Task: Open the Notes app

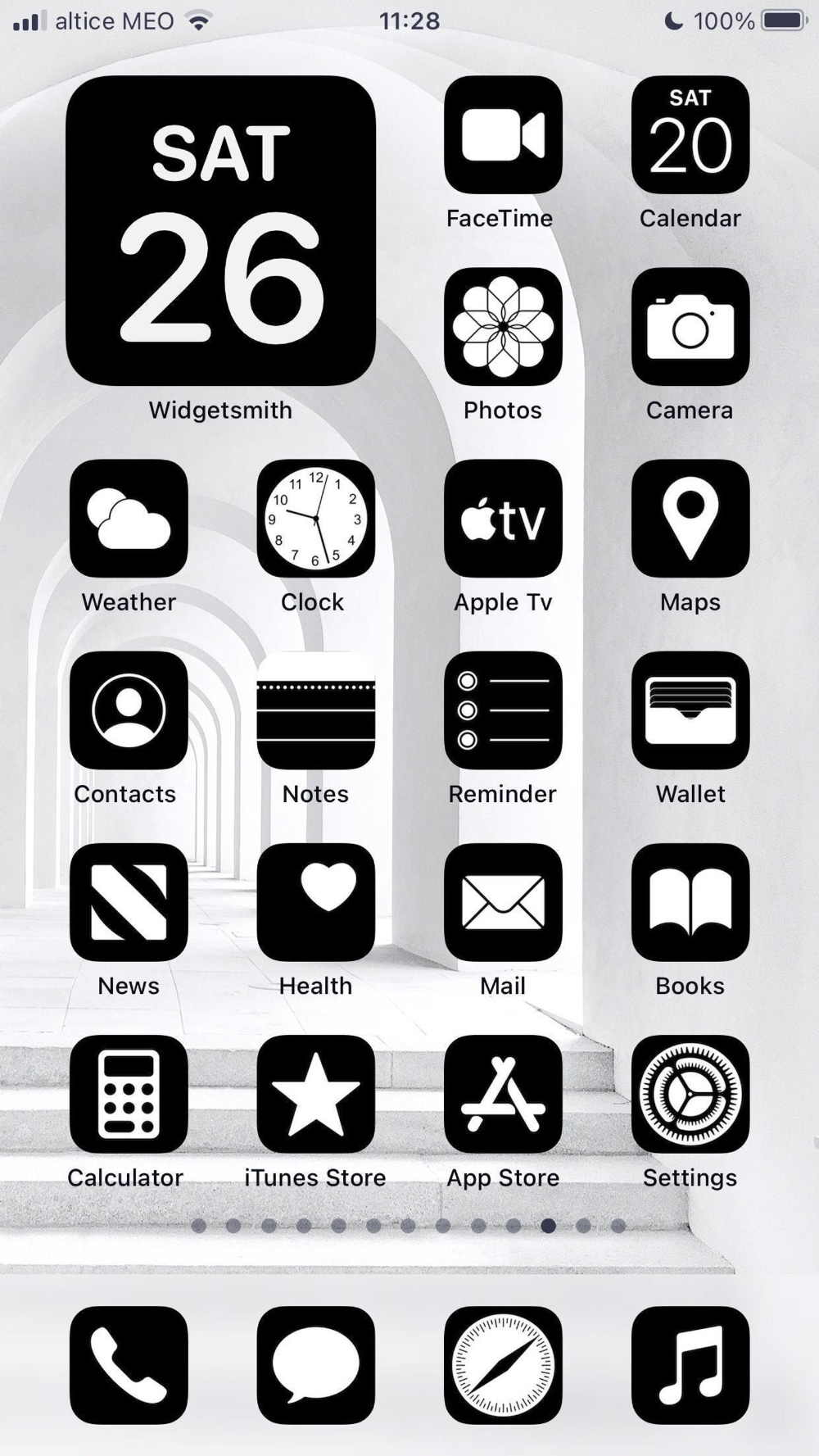Action: click(315, 712)
